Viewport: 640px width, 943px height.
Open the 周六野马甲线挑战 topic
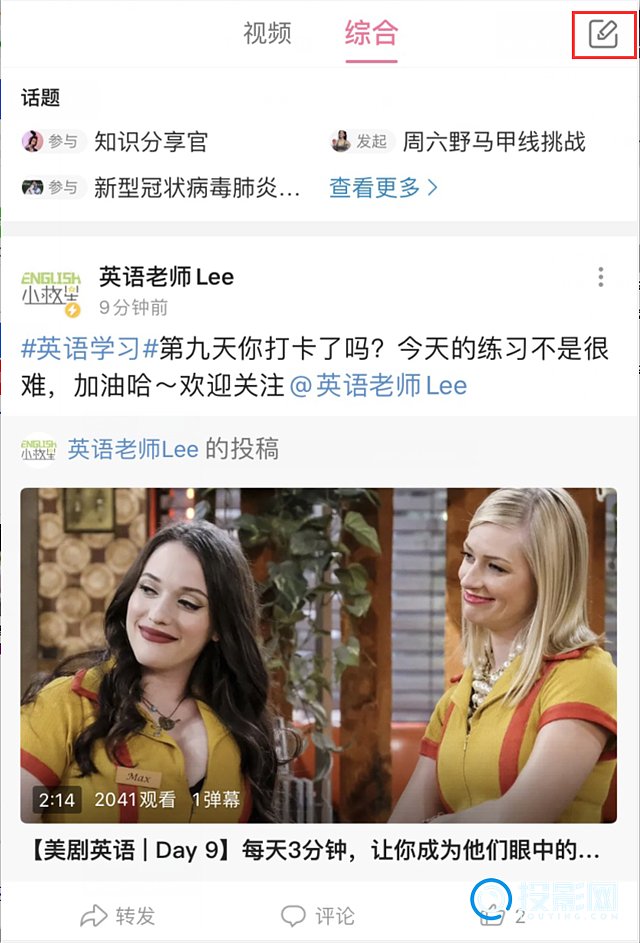(493, 142)
